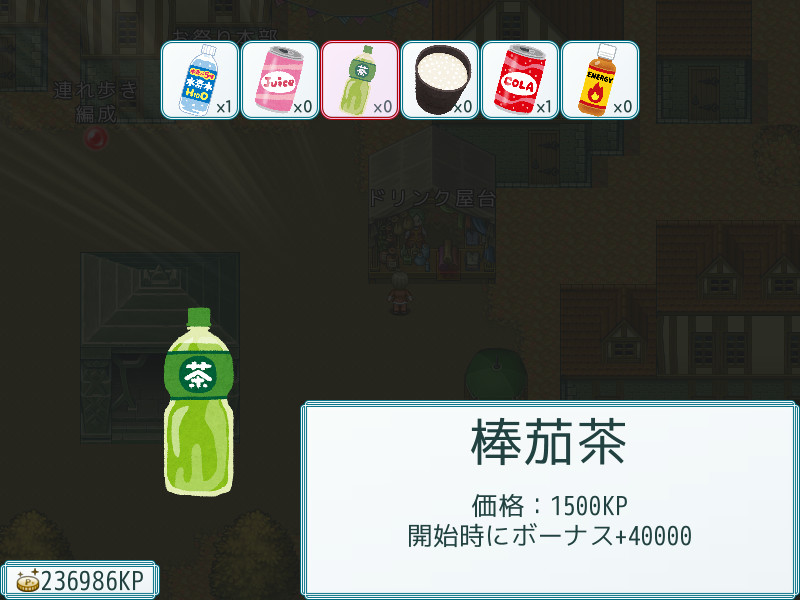Select the pink Juice can item
The height and width of the screenshot is (600, 800).
[280, 80]
